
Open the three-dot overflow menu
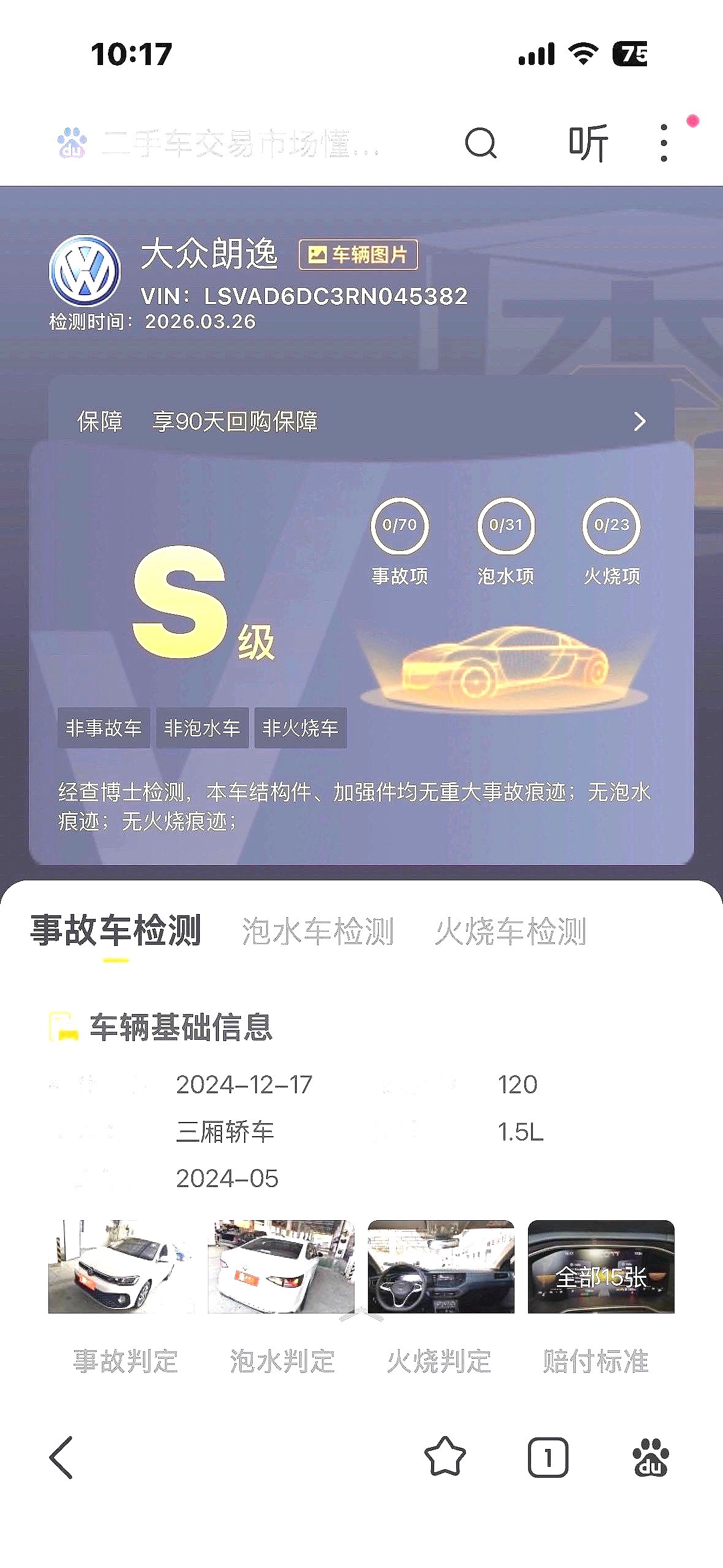tap(664, 144)
